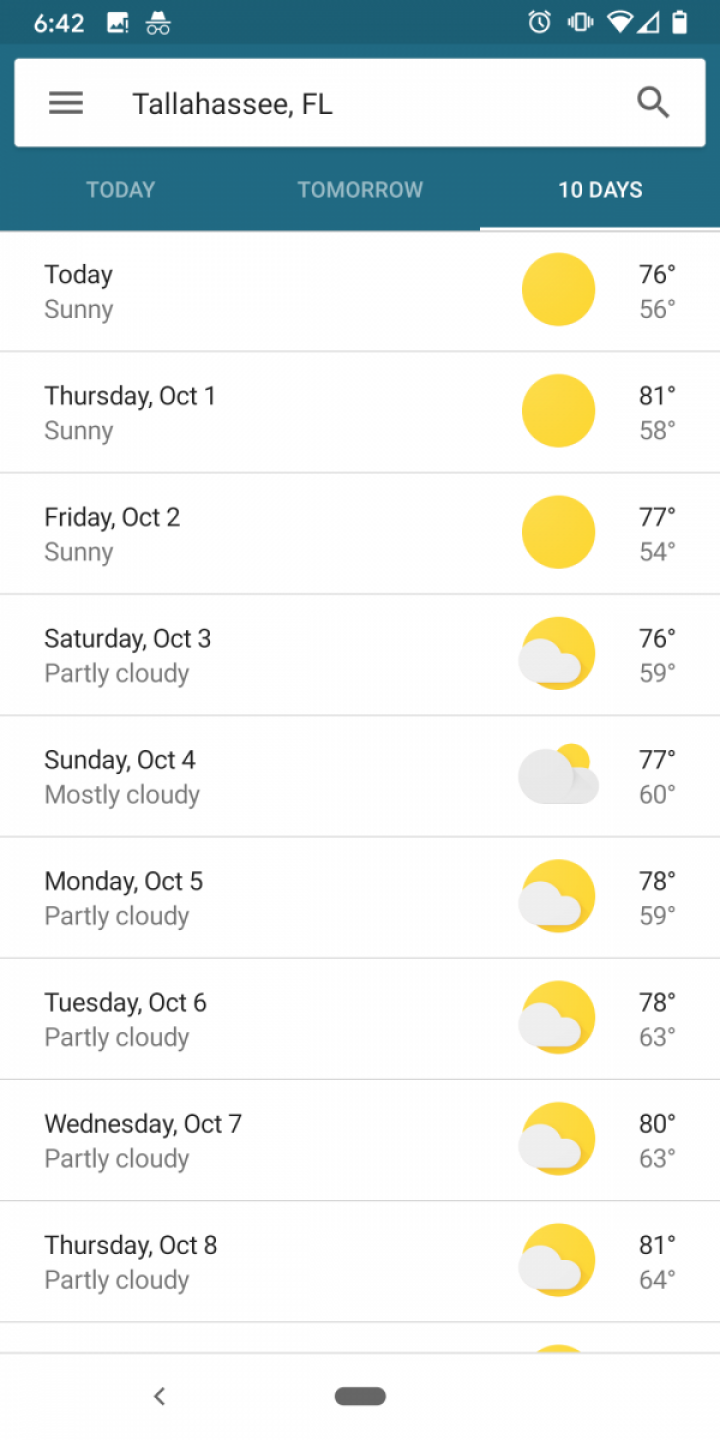This screenshot has height=1440, width=720.
Task: Select the 10 Days tab
Action: point(600,190)
